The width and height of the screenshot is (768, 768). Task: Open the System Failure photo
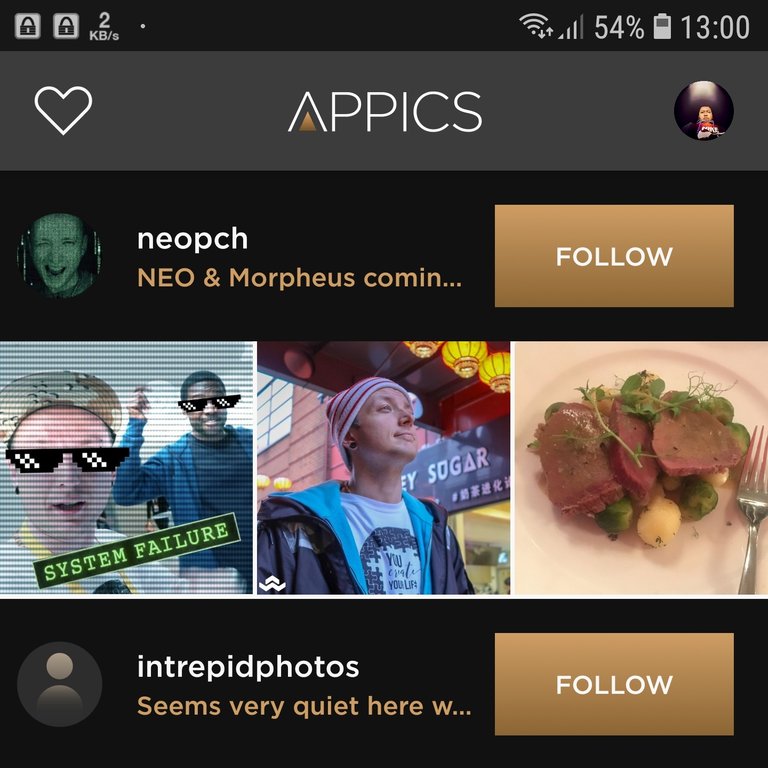coord(126,468)
